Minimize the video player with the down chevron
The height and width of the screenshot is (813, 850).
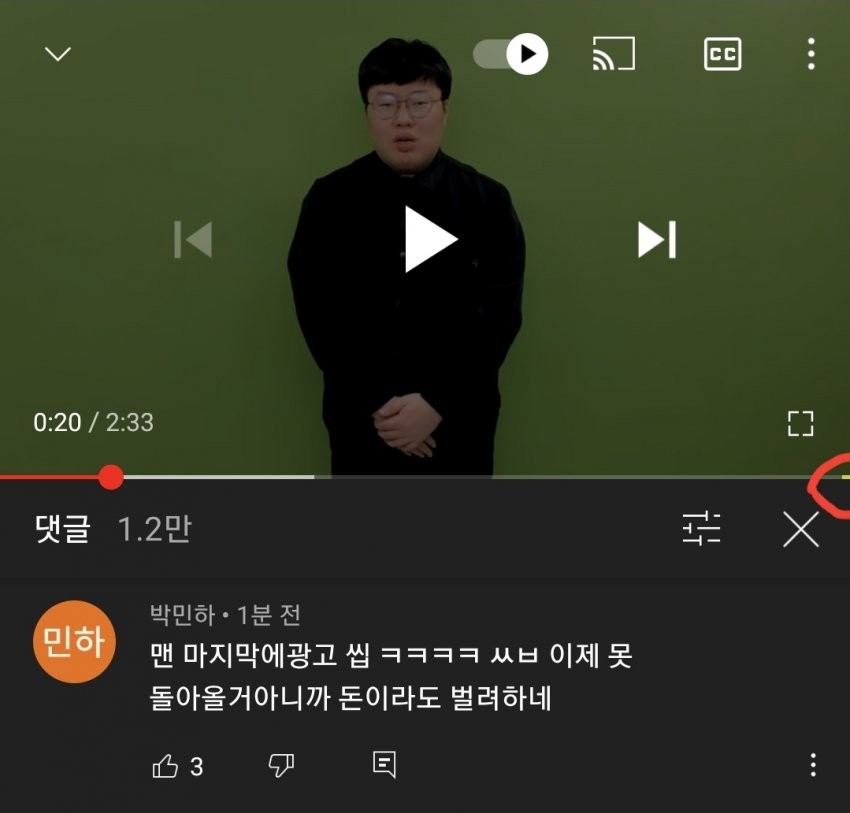[x=58, y=54]
